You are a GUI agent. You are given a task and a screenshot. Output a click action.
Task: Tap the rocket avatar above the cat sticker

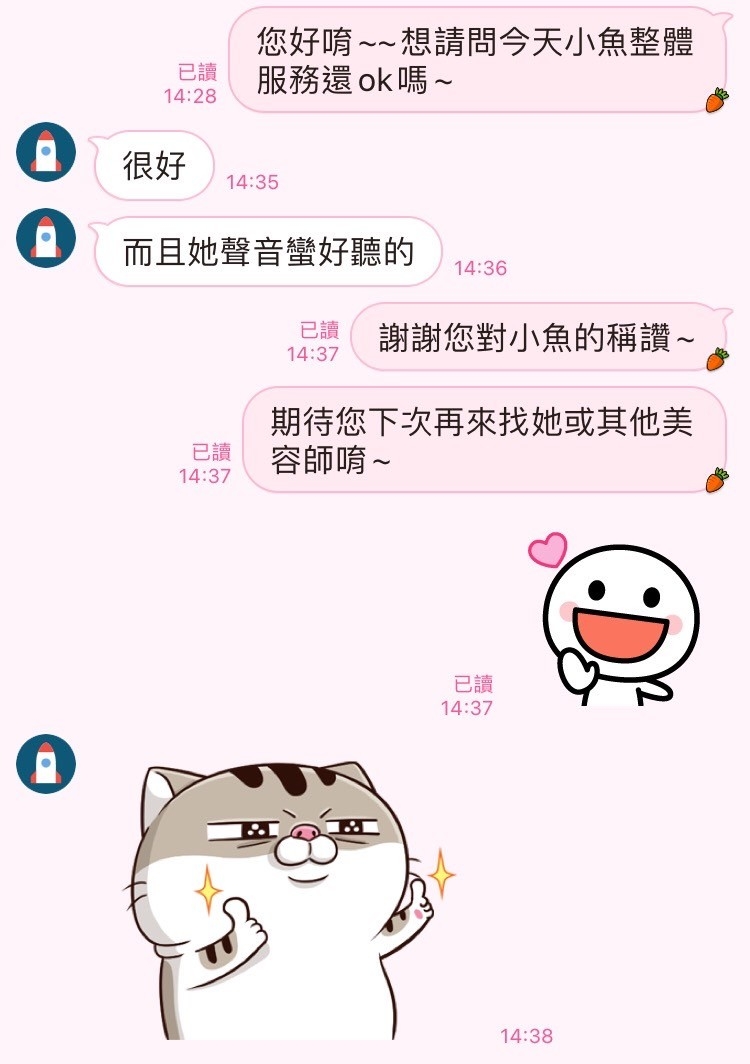(46, 763)
